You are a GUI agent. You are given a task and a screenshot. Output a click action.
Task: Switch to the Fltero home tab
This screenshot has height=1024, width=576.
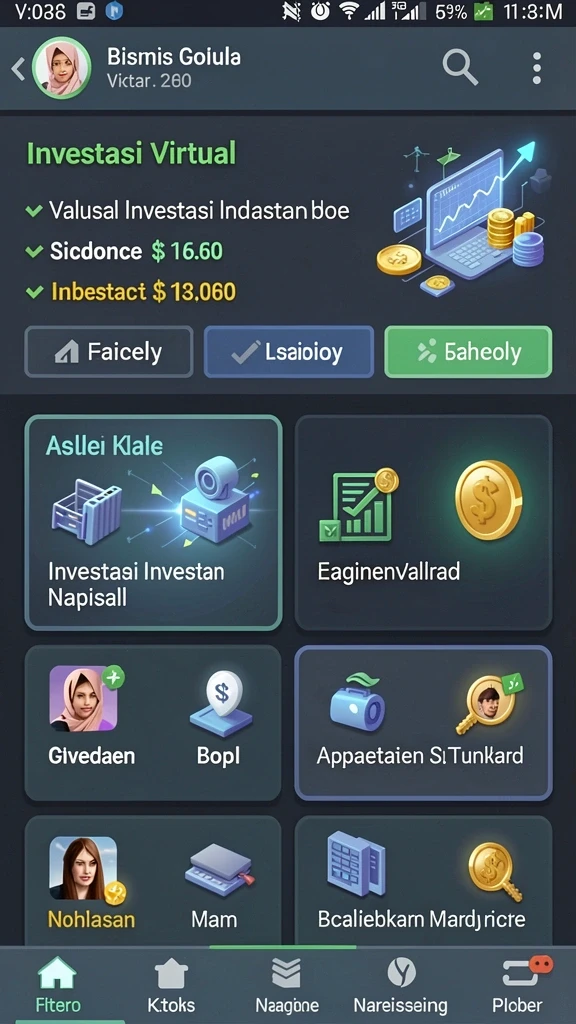coord(57,985)
